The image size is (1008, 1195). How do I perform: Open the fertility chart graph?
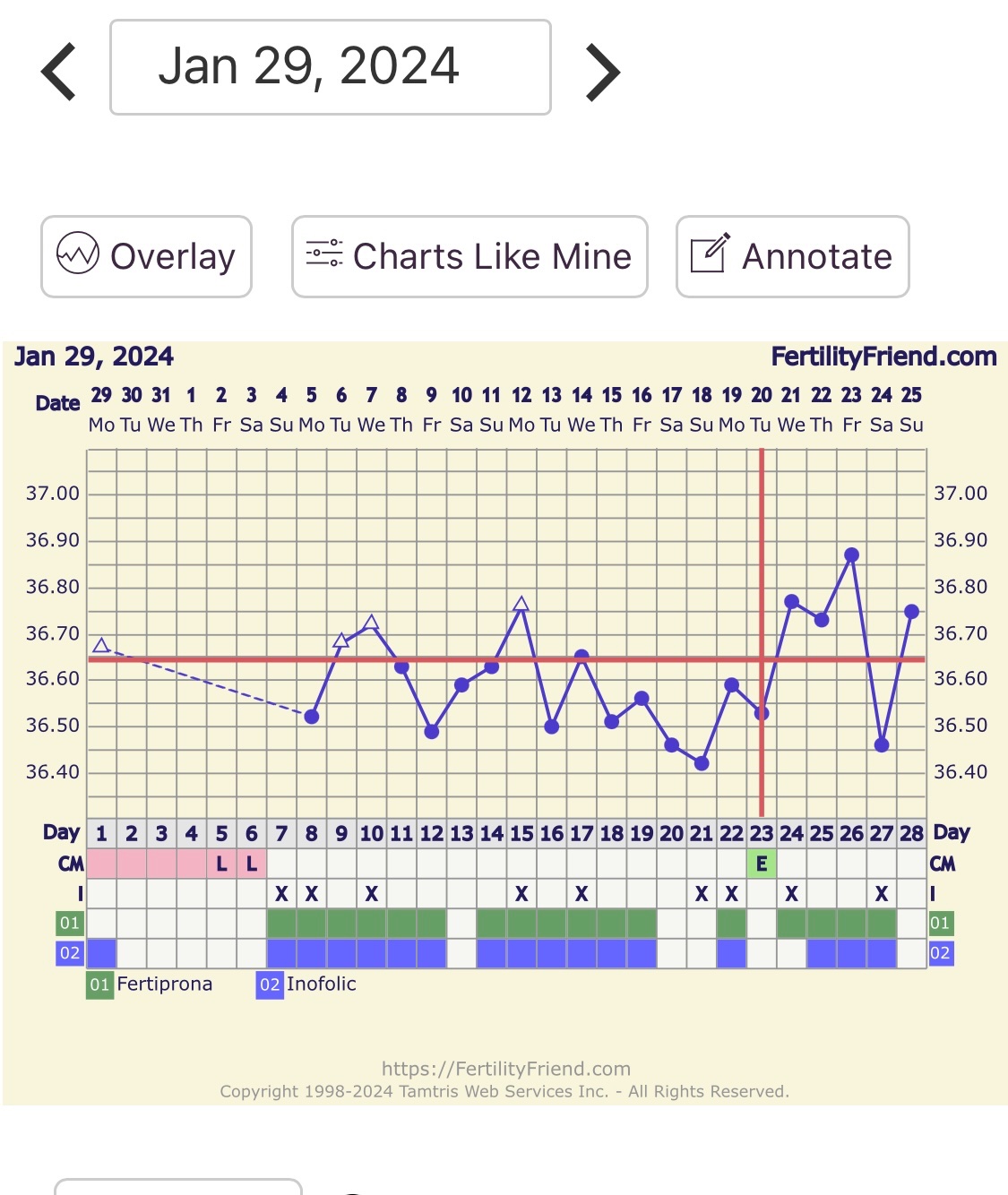tap(505, 663)
